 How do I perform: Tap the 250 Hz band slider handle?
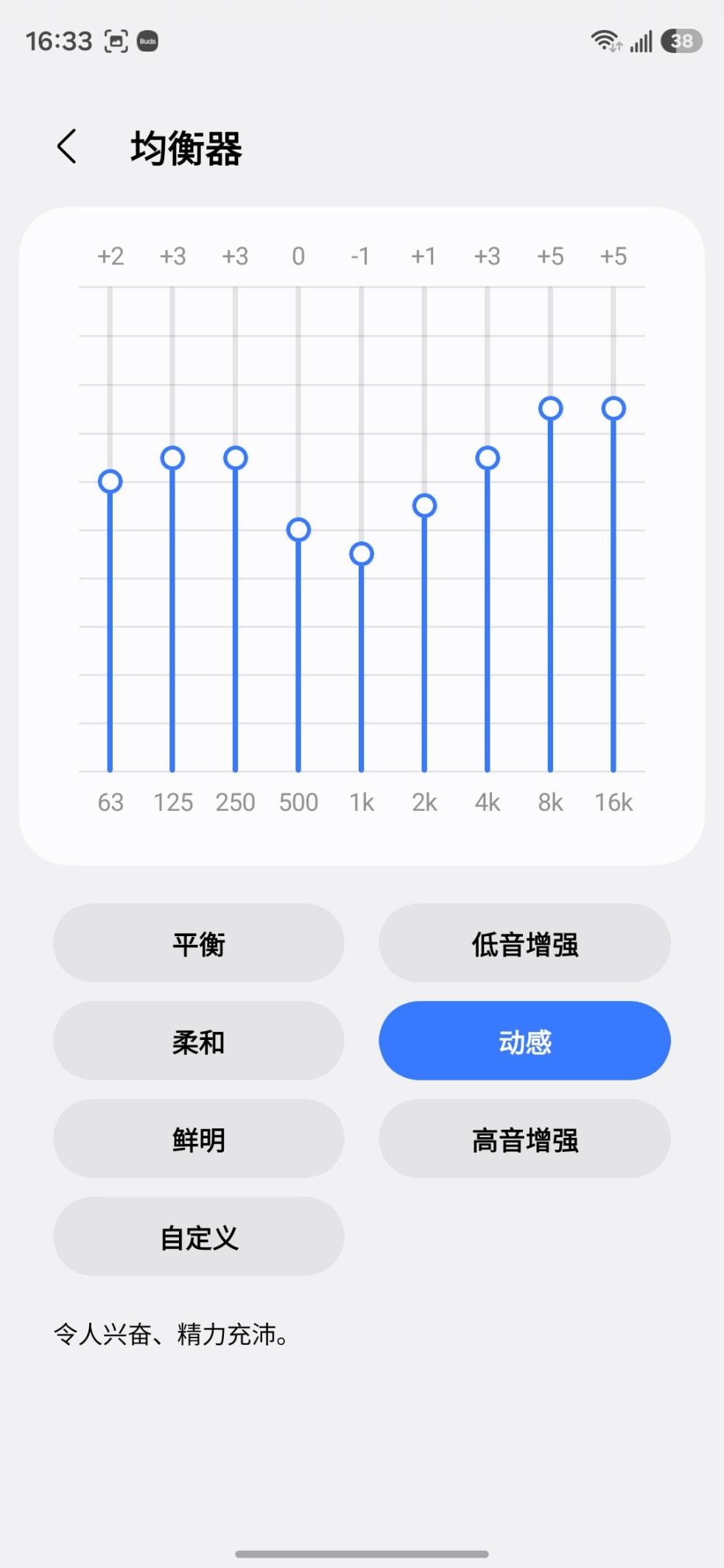click(x=236, y=458)
